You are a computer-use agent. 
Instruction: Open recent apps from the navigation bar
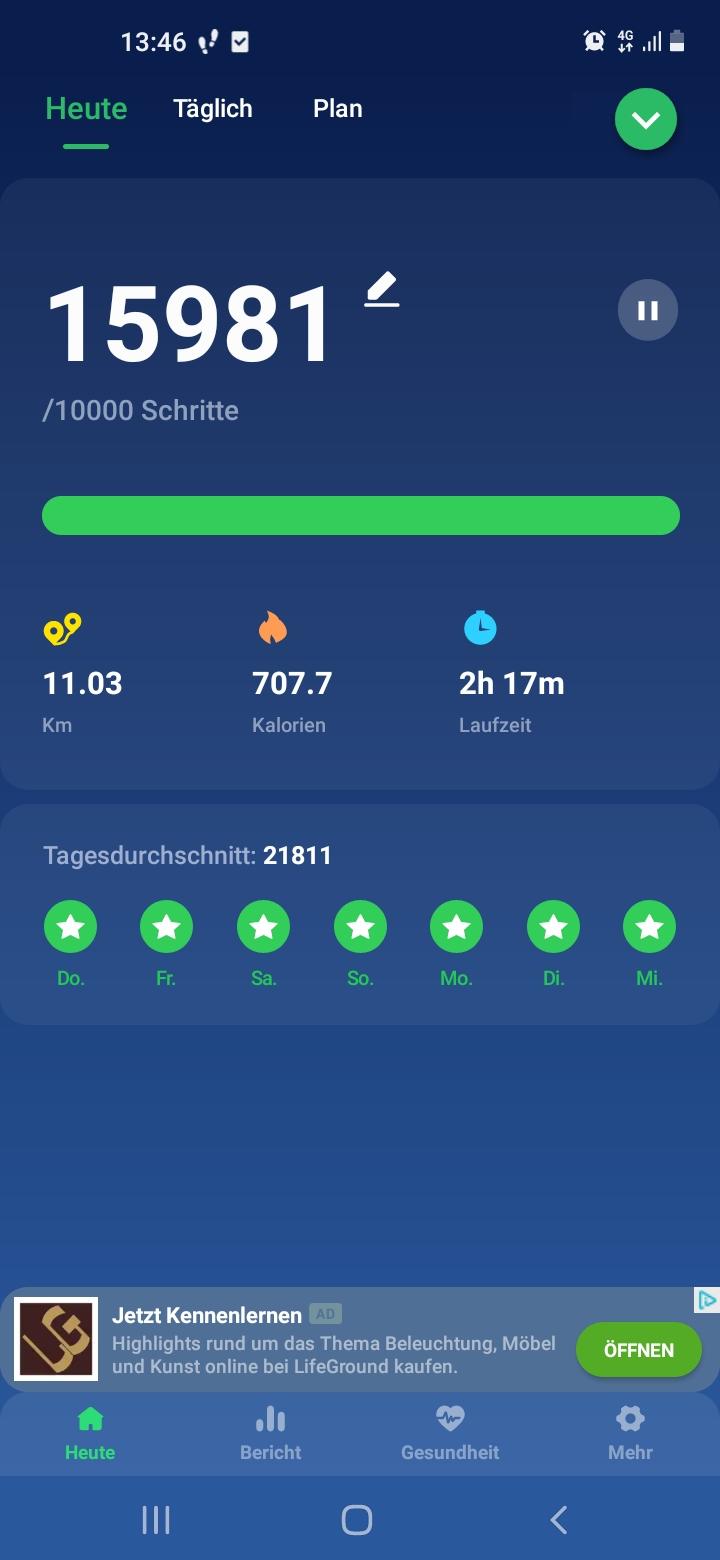156,1520
